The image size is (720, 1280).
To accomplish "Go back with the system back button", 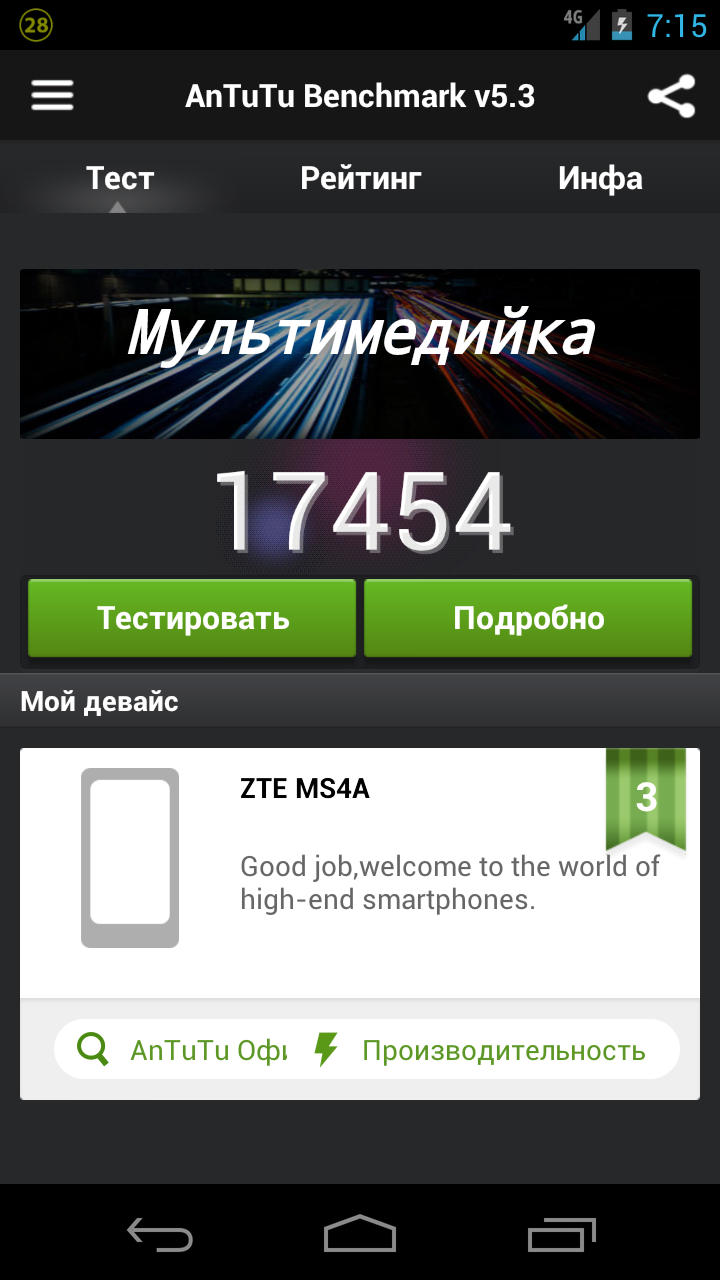I will (x=160, y=1233).
